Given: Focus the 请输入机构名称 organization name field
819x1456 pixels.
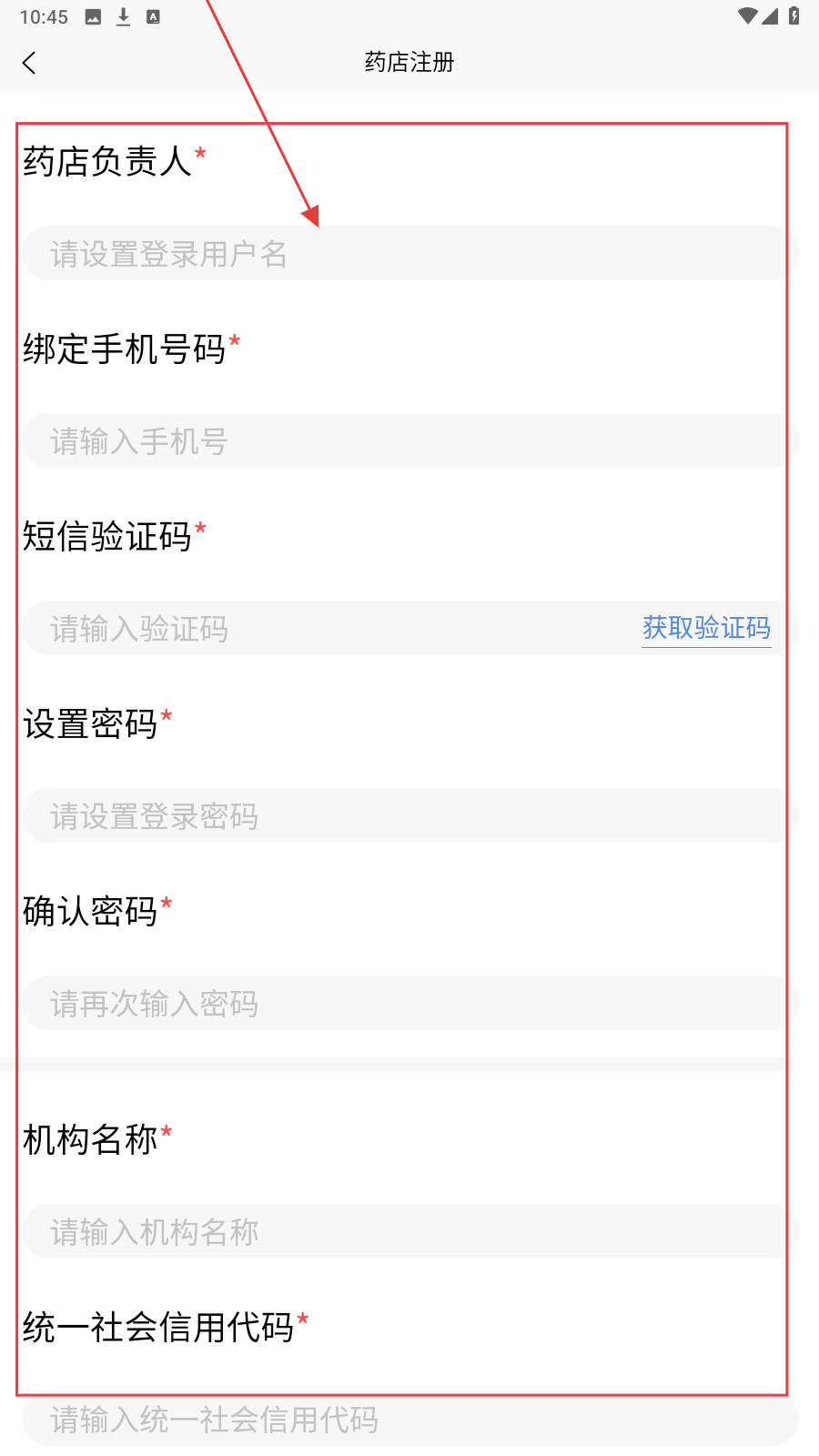Looking at the screenshot, I should 409,1232.
